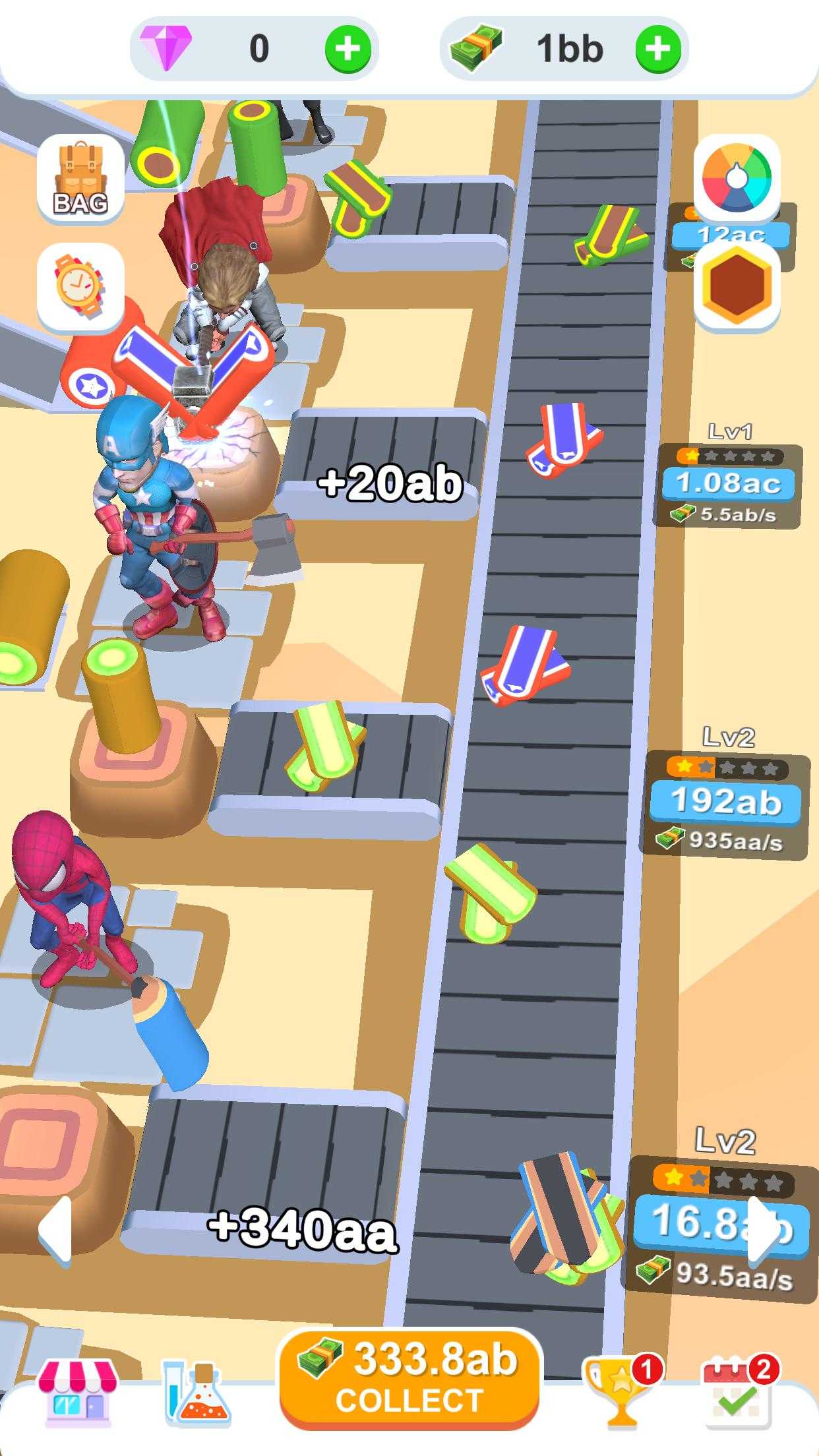Upgrade the Lv2 station for 192ab
The width and height of the screenshot is (819, 1456).
(x=725, y=803)
